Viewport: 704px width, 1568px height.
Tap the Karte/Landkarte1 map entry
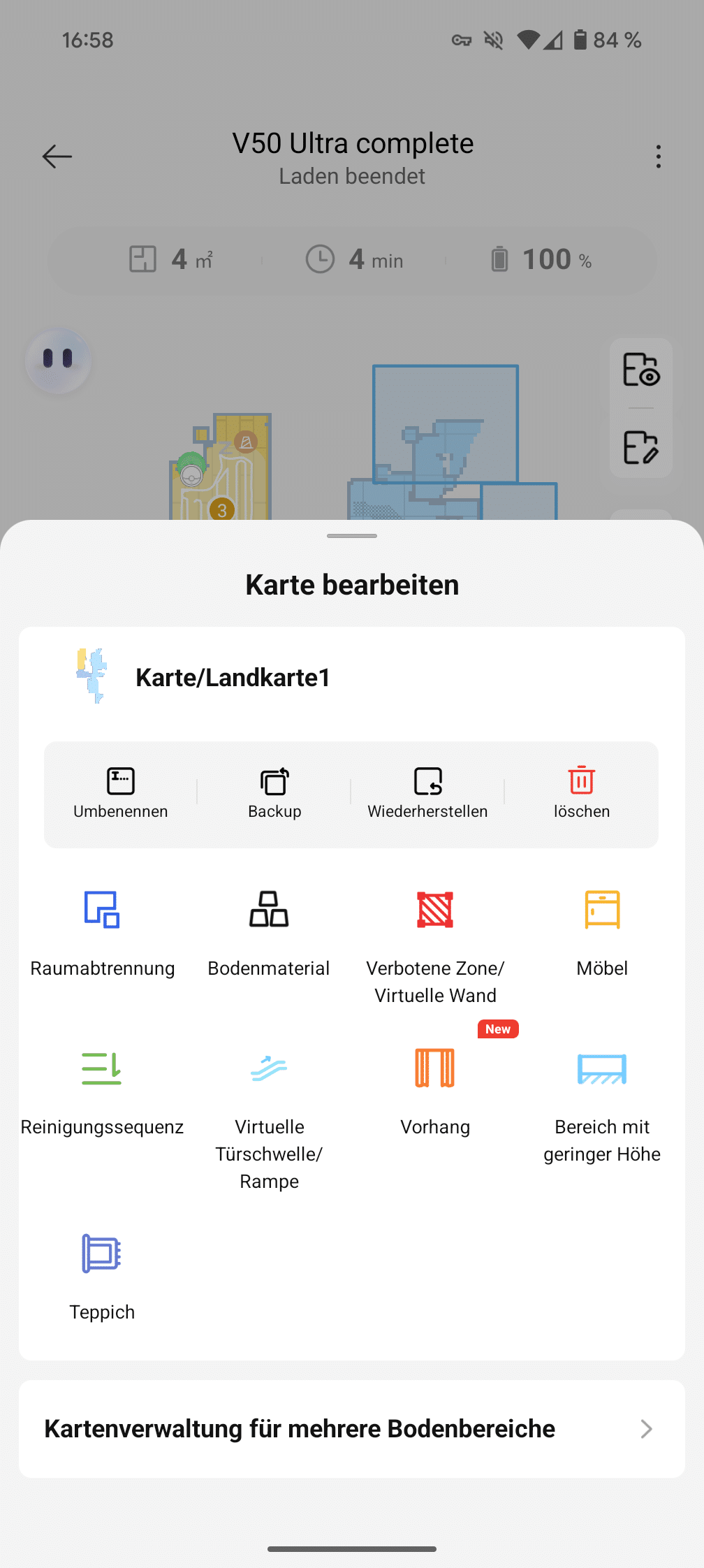coord(233,677)
